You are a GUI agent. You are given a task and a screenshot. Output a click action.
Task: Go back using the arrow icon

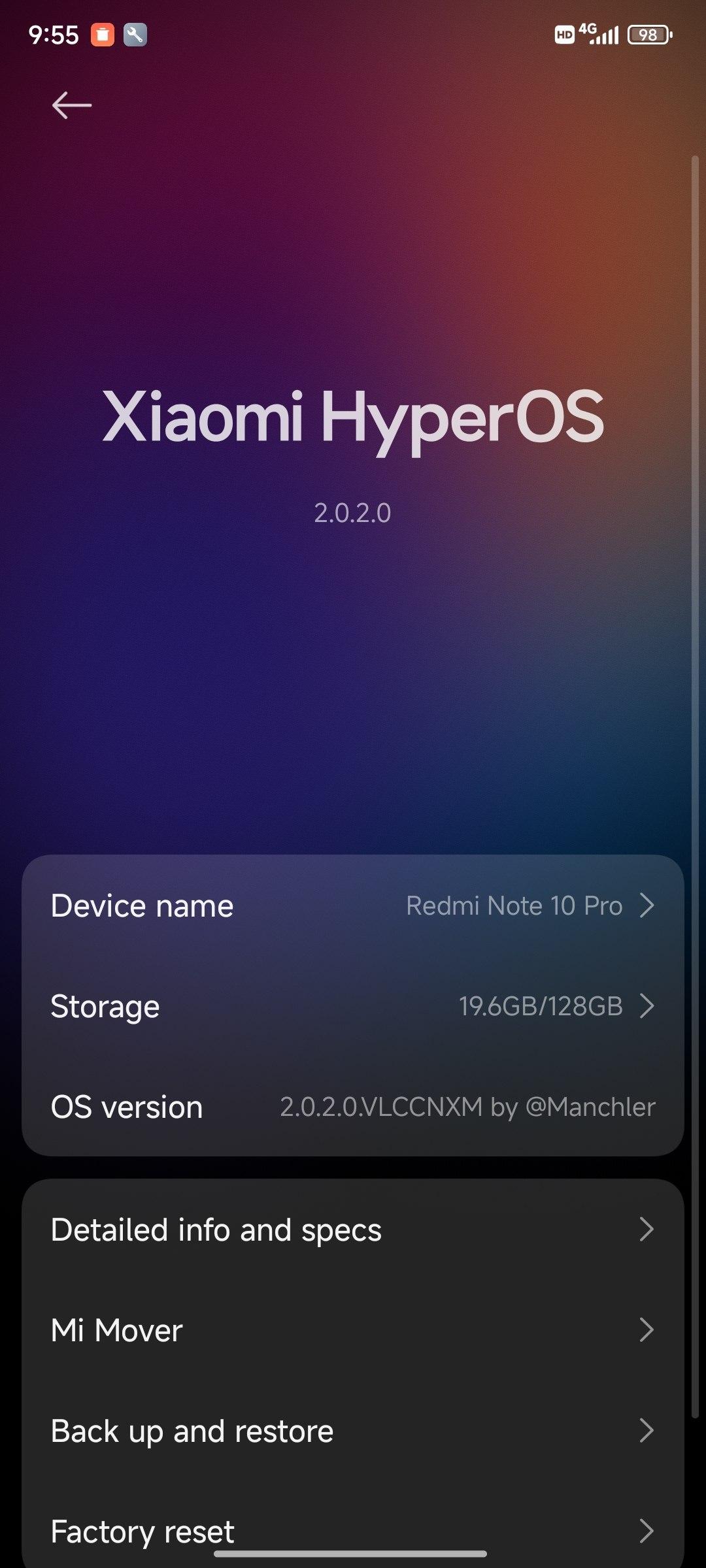click(x=72, y=105)
